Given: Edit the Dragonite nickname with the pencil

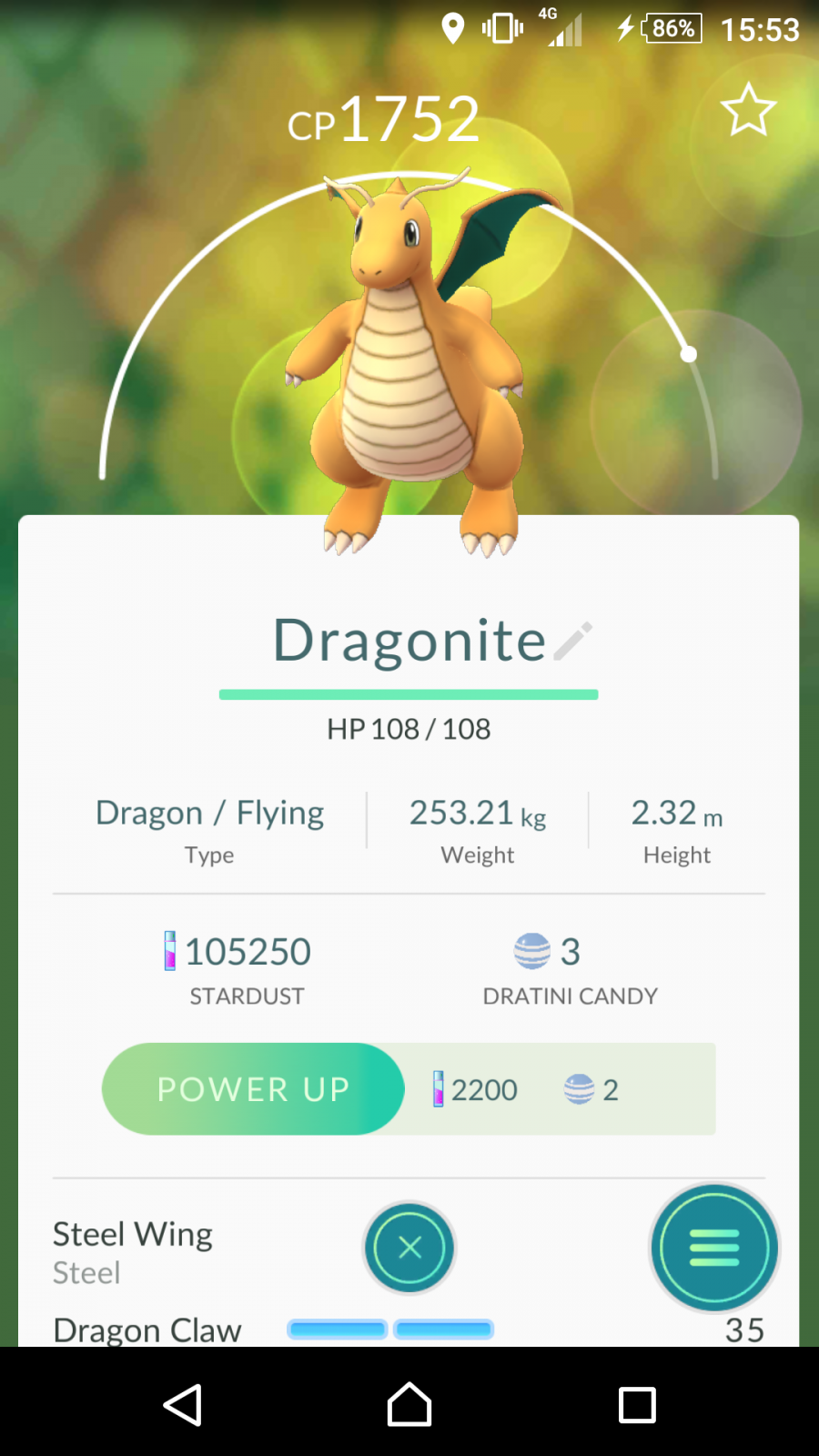Looking at the screenshot, I should [573, 641].
